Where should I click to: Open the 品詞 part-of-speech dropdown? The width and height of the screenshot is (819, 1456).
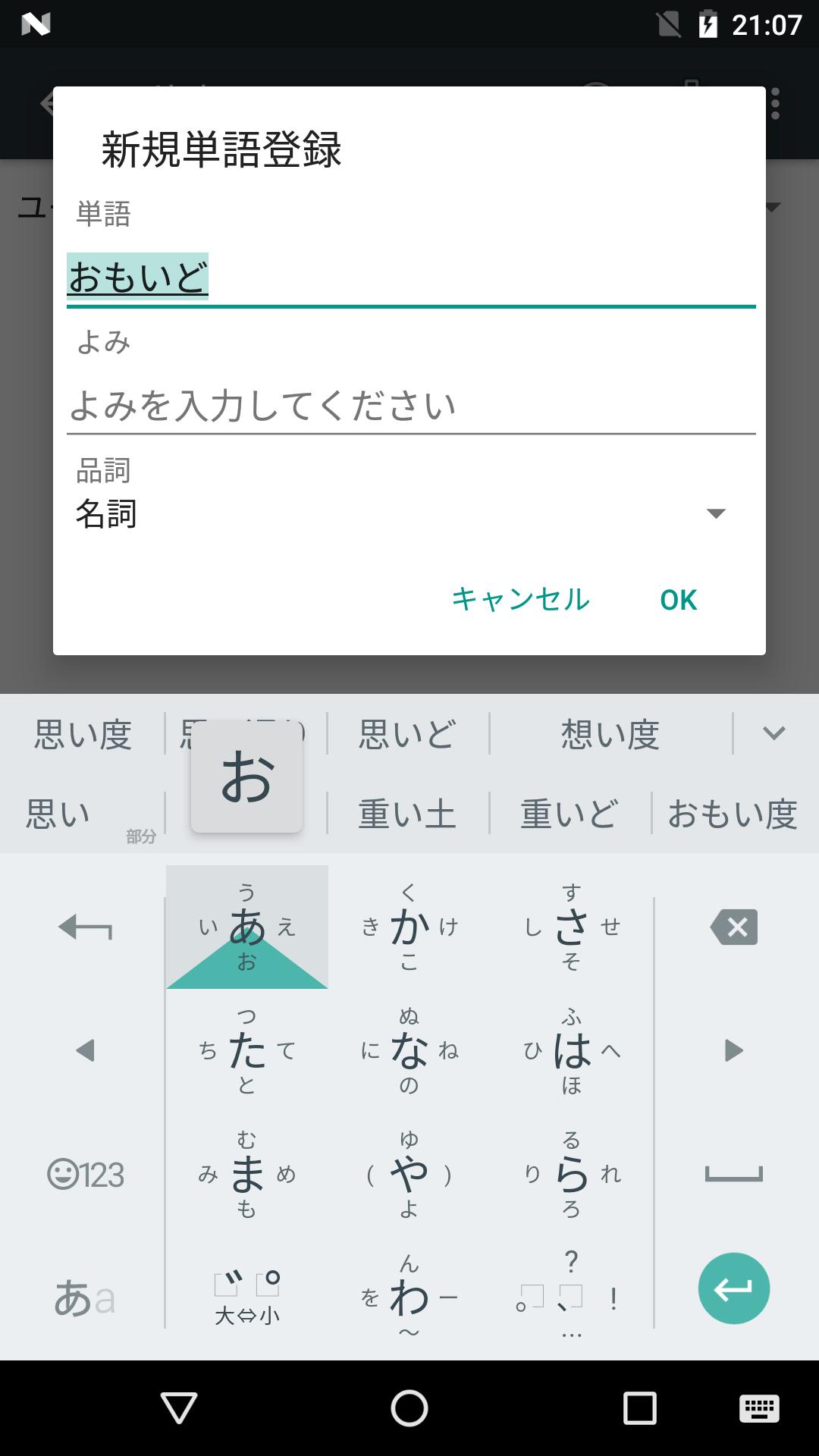click(x=400, y=513)
